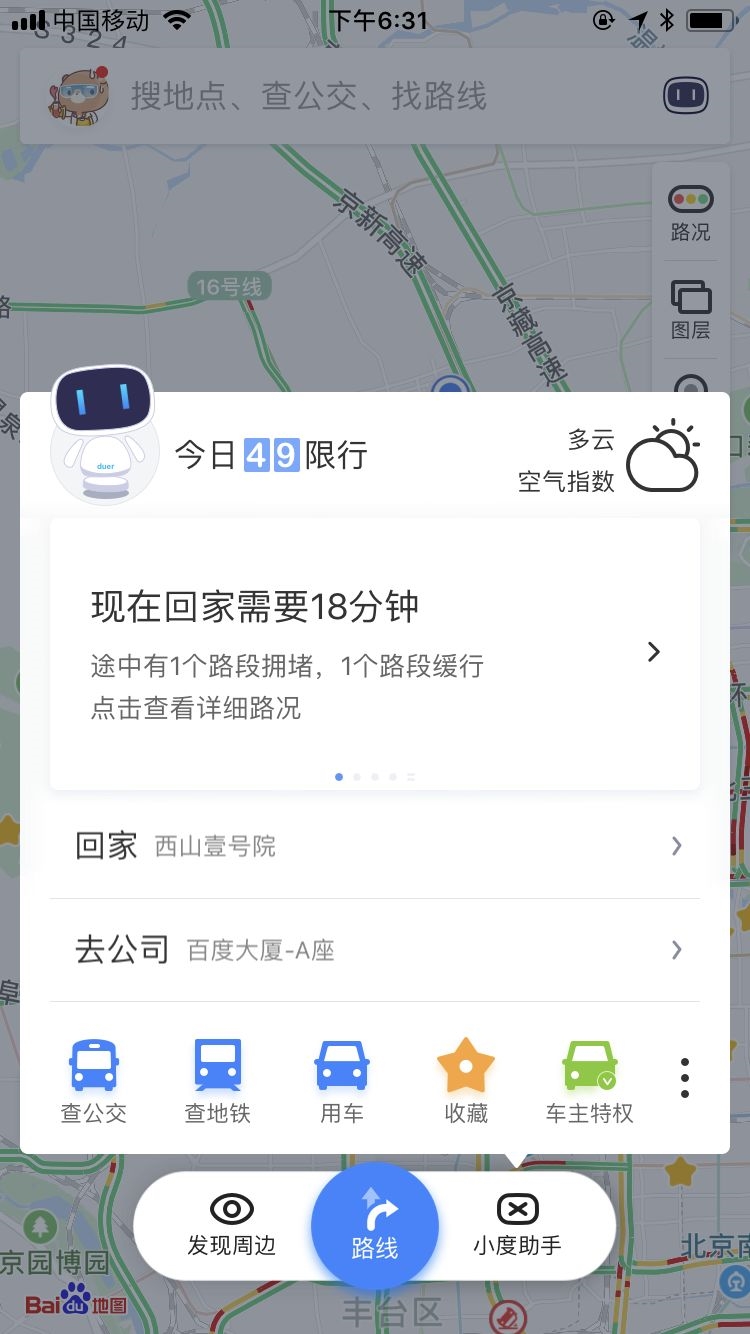Open the three-dot more shortcuts menu

click(685, 1078)
